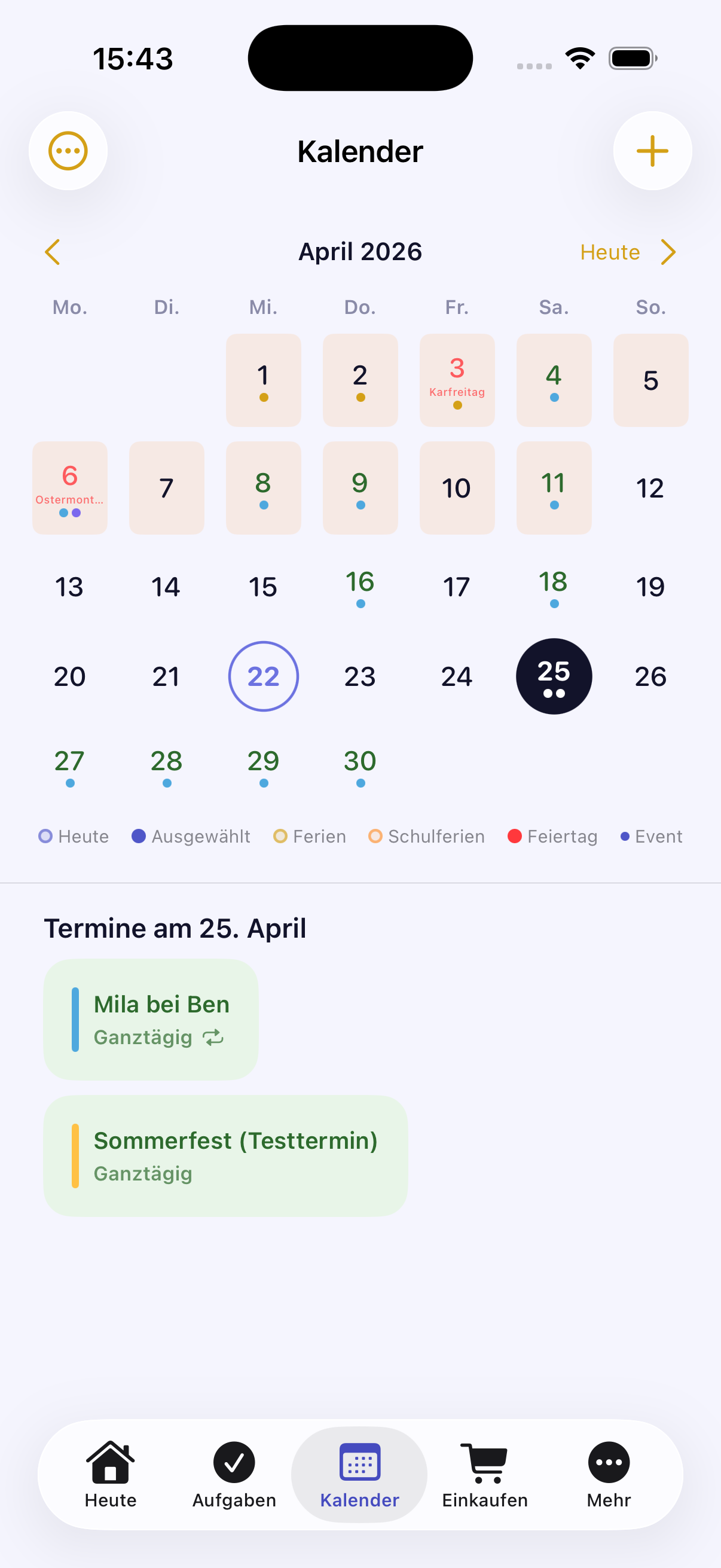Select April 6 Ostermontag
721x1568 pixels.
click(70, 487)
